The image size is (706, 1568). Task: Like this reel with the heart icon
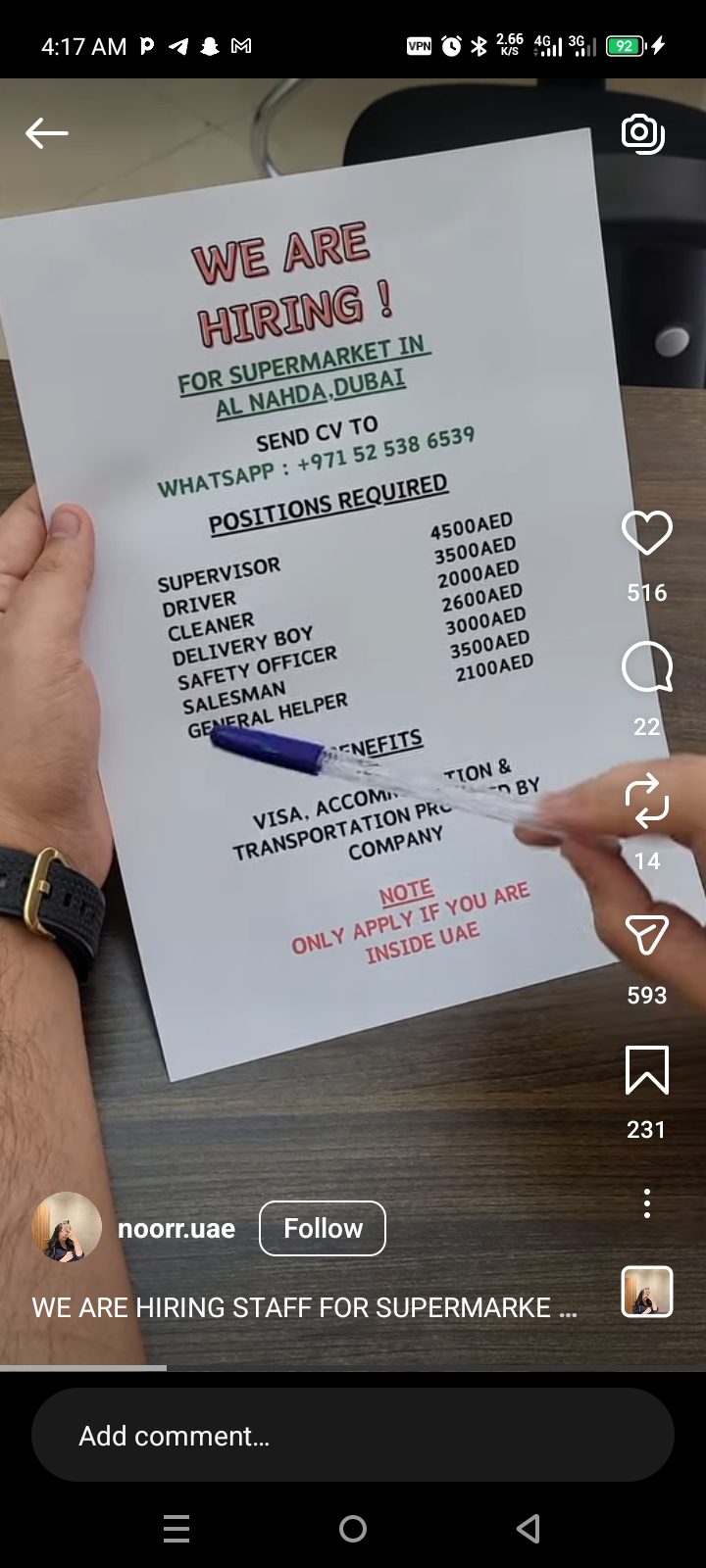[646, 534]
